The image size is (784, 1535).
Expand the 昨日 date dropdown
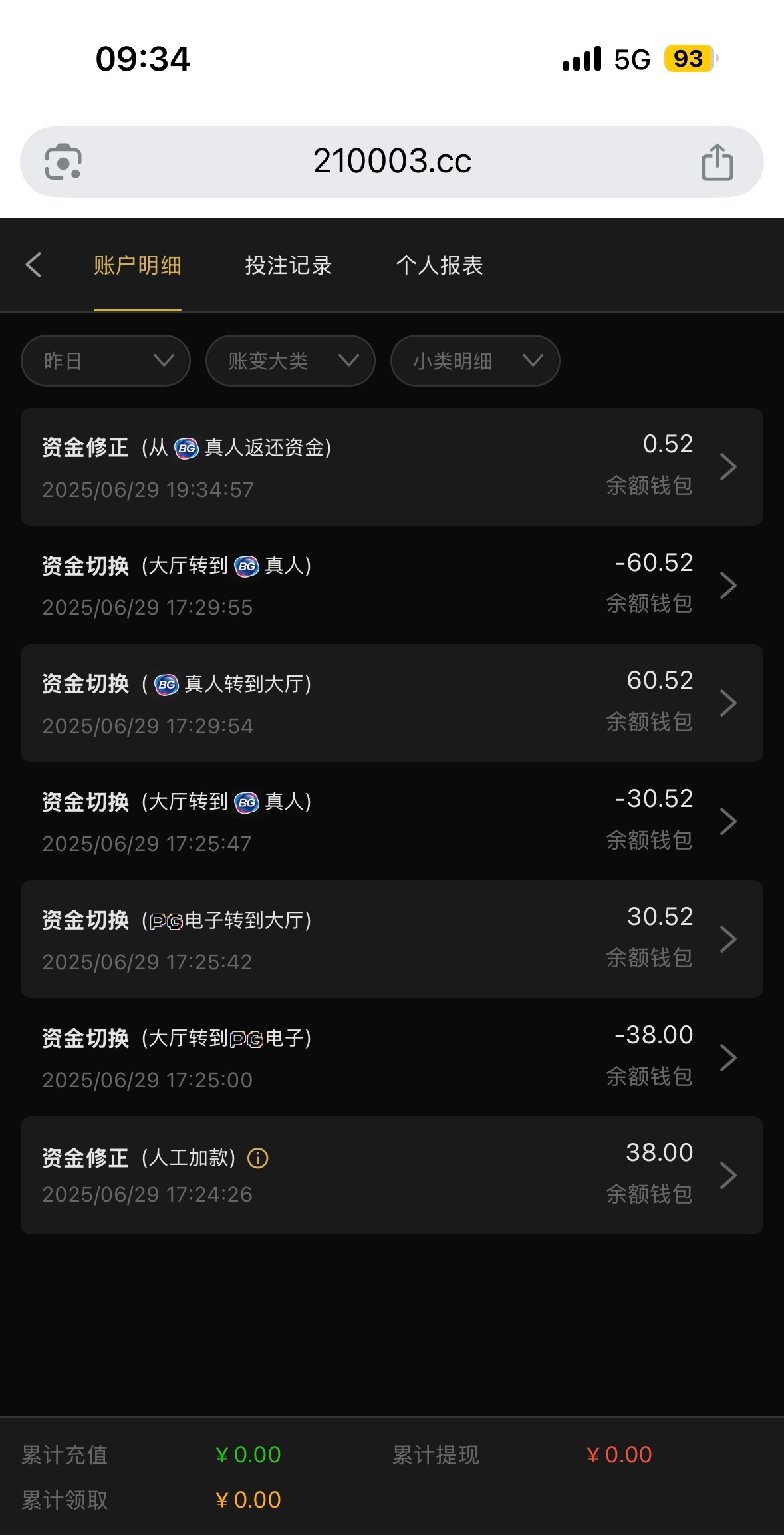106,361
